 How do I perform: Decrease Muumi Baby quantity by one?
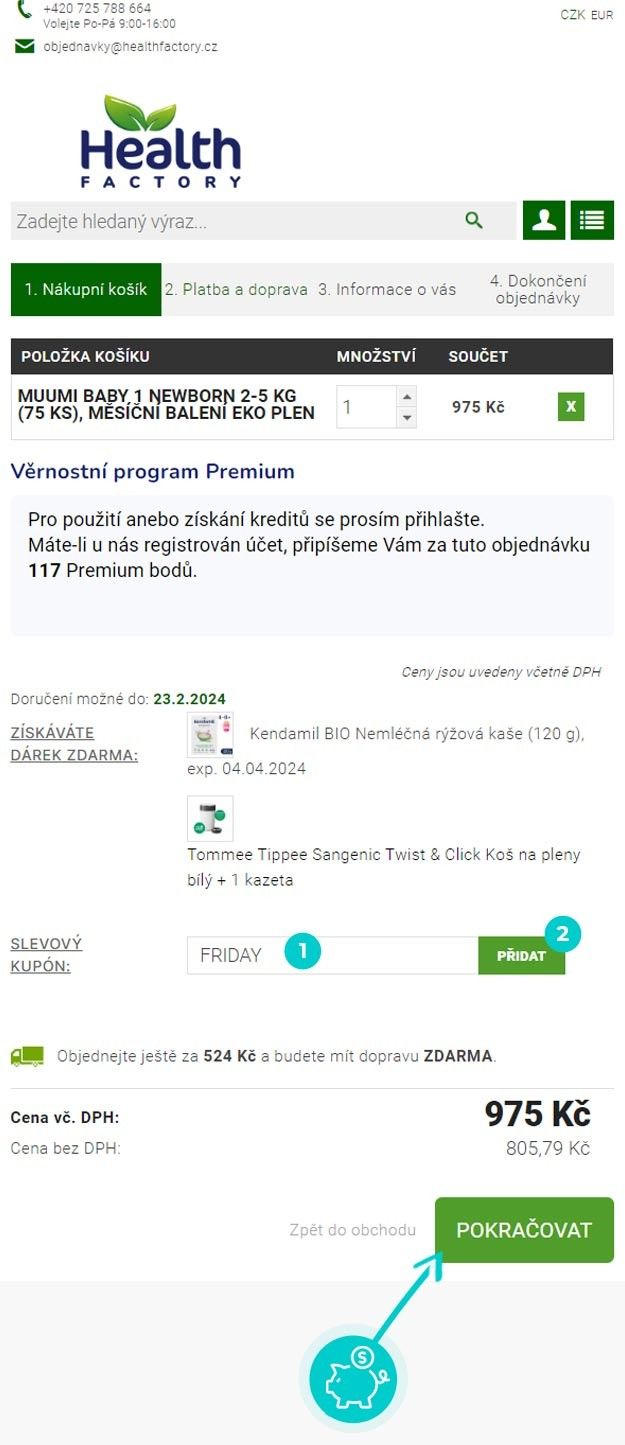[406, 418]
